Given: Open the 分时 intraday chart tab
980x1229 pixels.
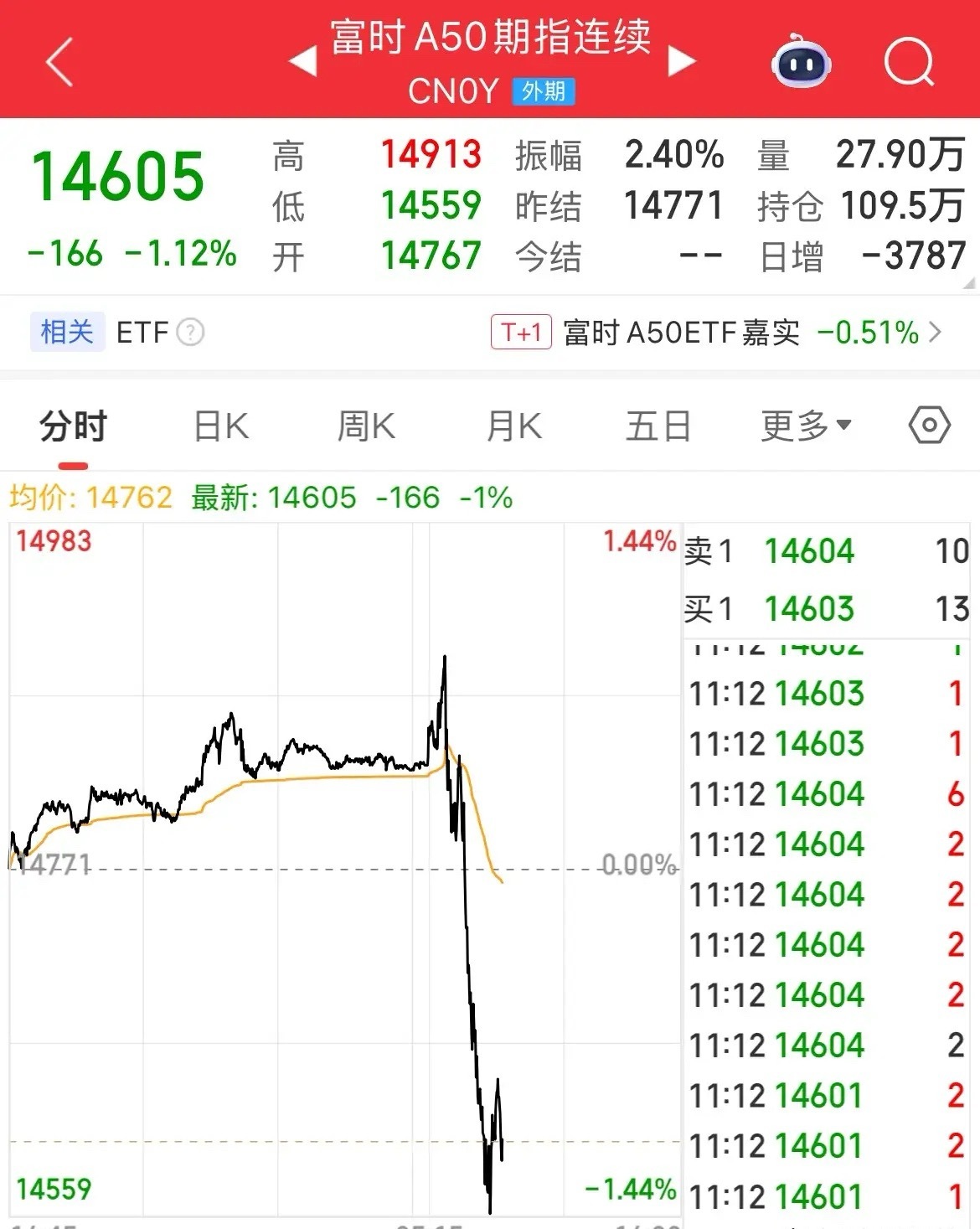Looking at the screenshot, I should pos(73,426).
